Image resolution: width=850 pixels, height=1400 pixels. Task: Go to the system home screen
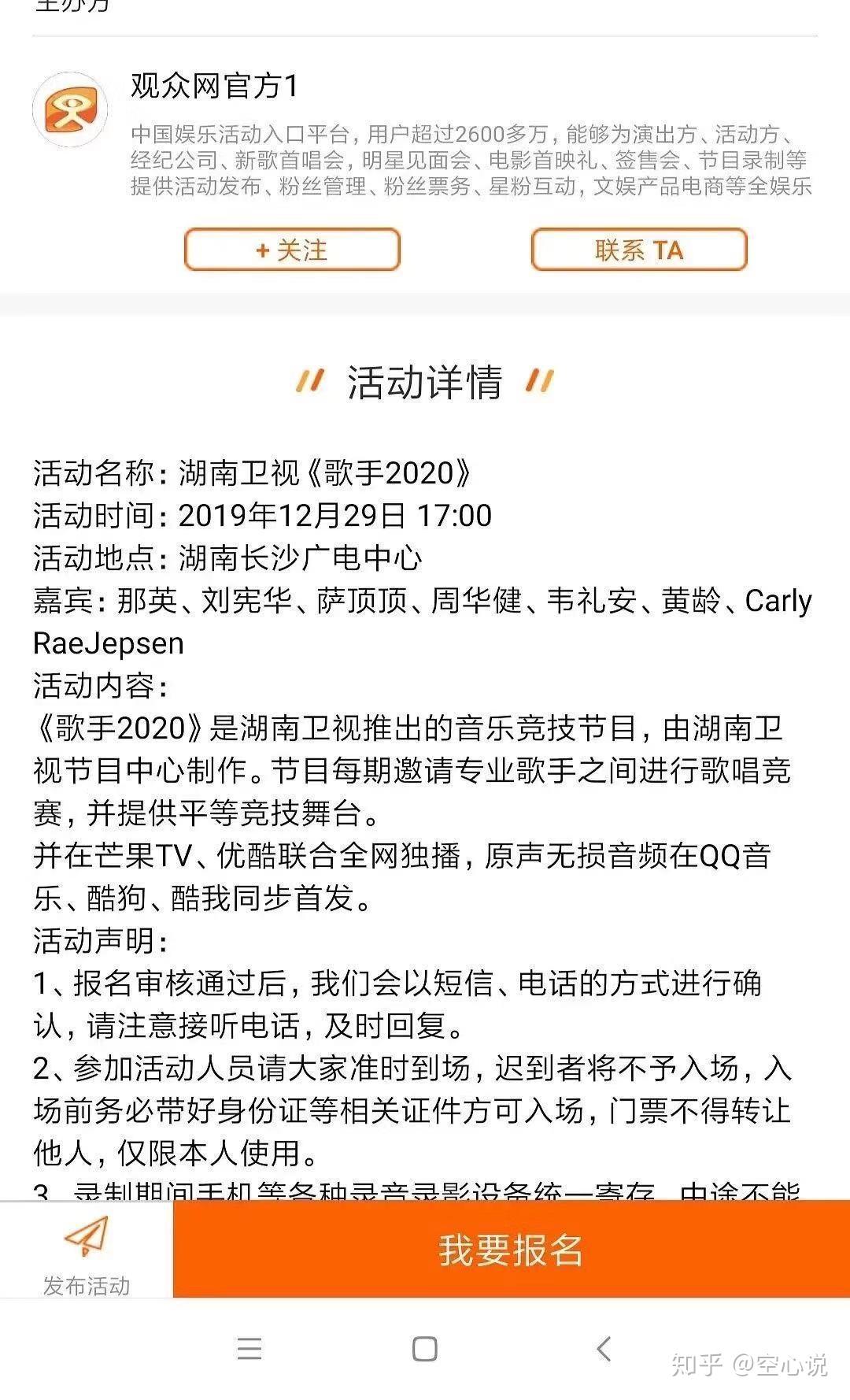[x=424, y=1349]
